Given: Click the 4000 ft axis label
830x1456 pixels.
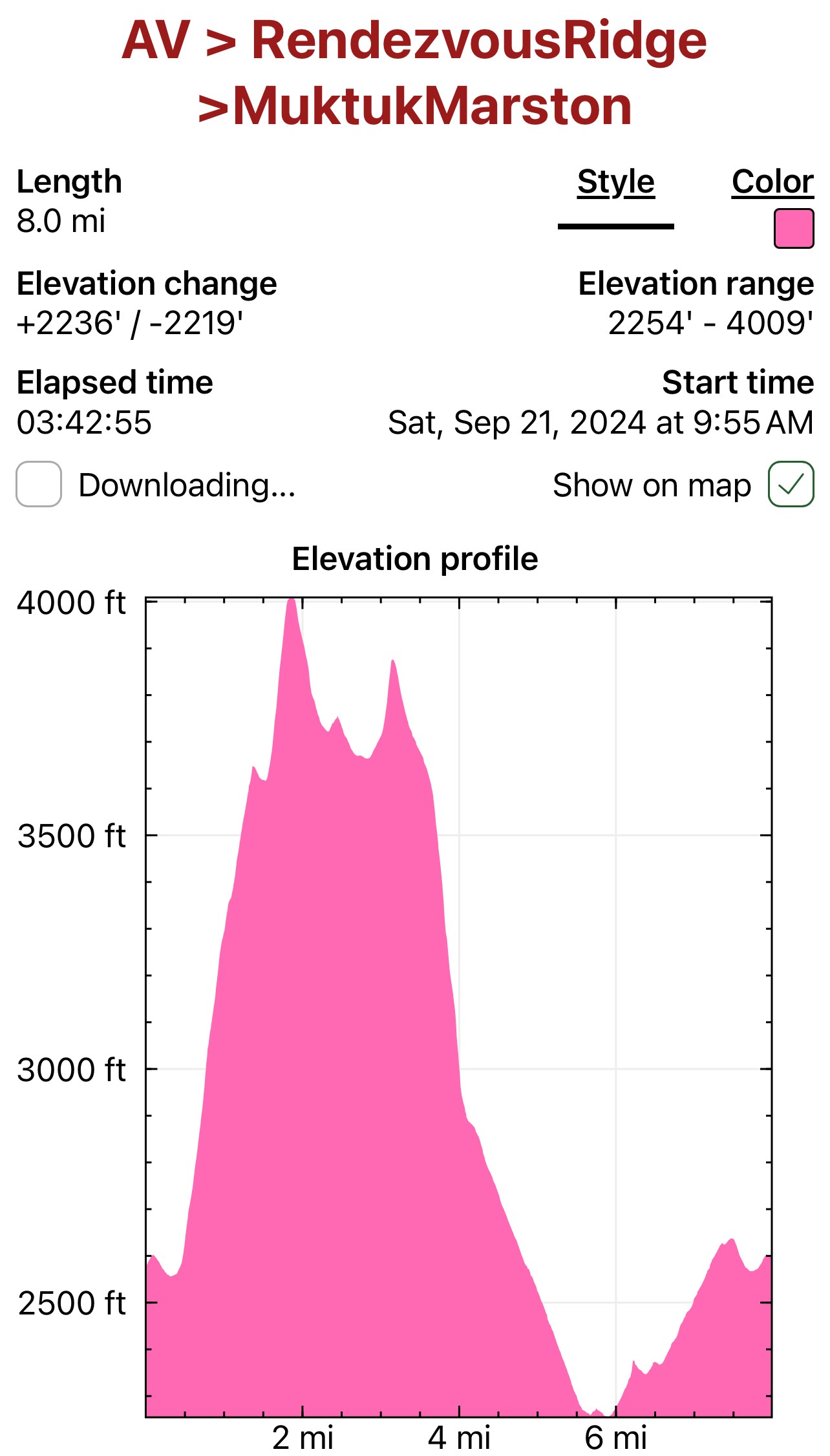Looking at the screenshot, I should click(x=73, y=602).
